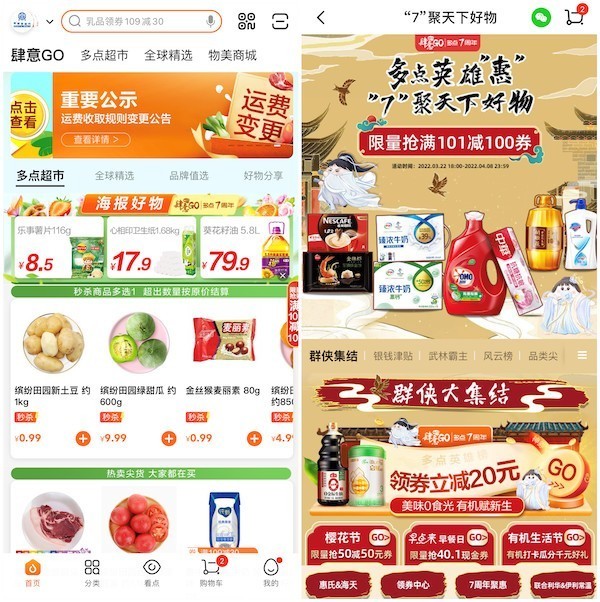Share the promotion via the WeChat icon
Viewport: 600px width, 602px height.
point(540,18)
